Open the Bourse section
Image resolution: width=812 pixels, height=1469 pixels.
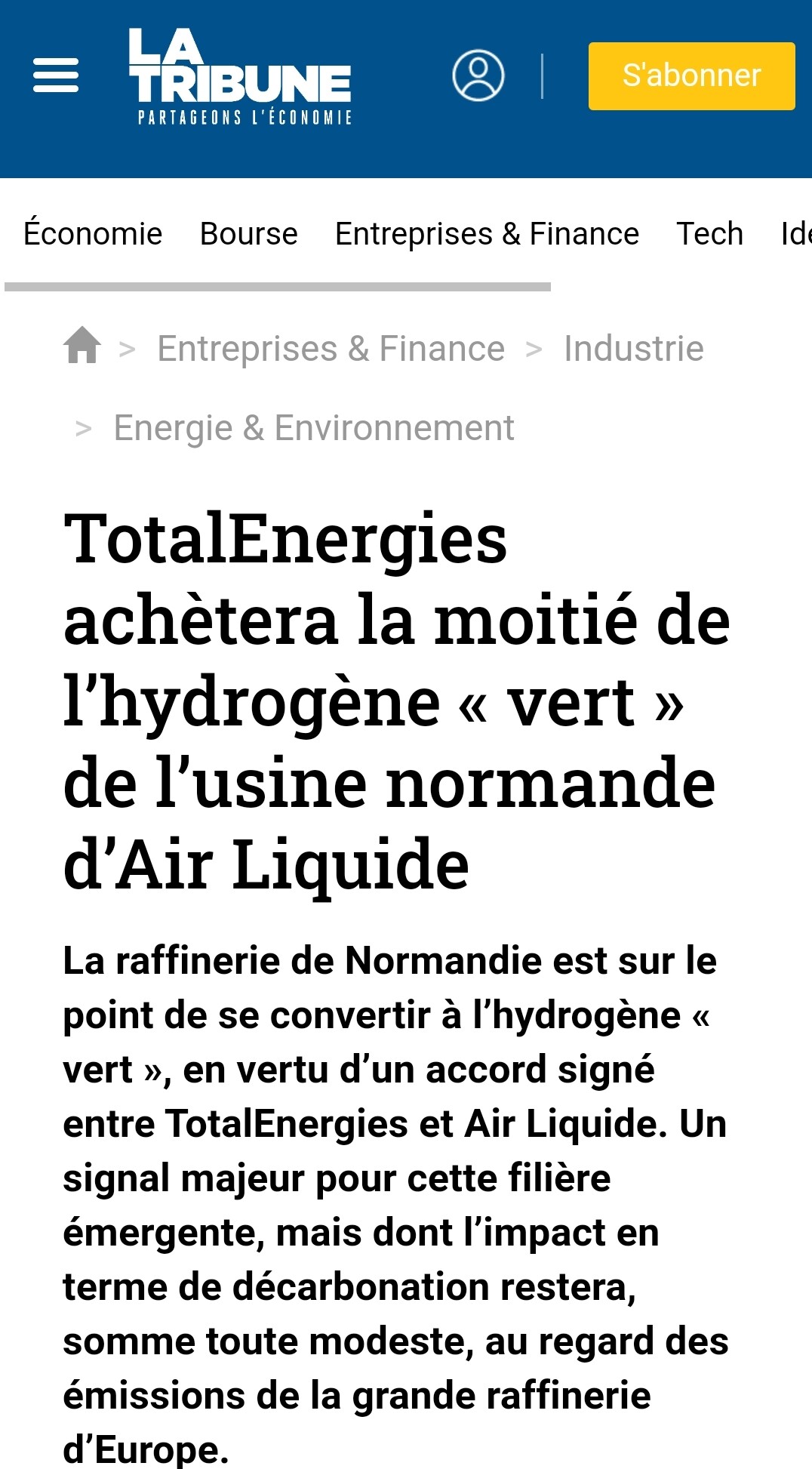point(249,234)
